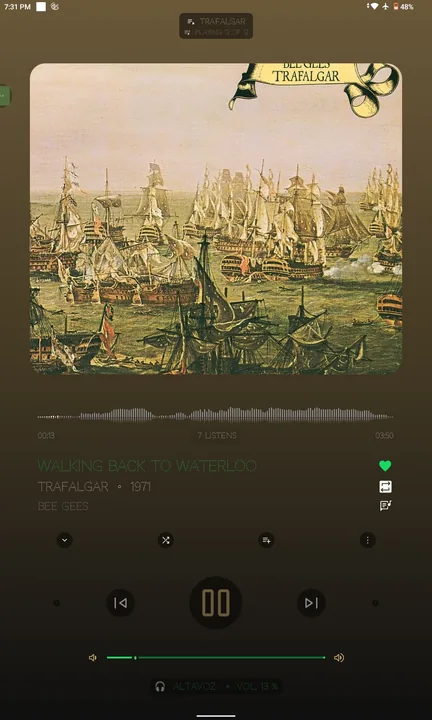Open the lyrics icon
432x720 pixels.
click(x=385, y=506)
